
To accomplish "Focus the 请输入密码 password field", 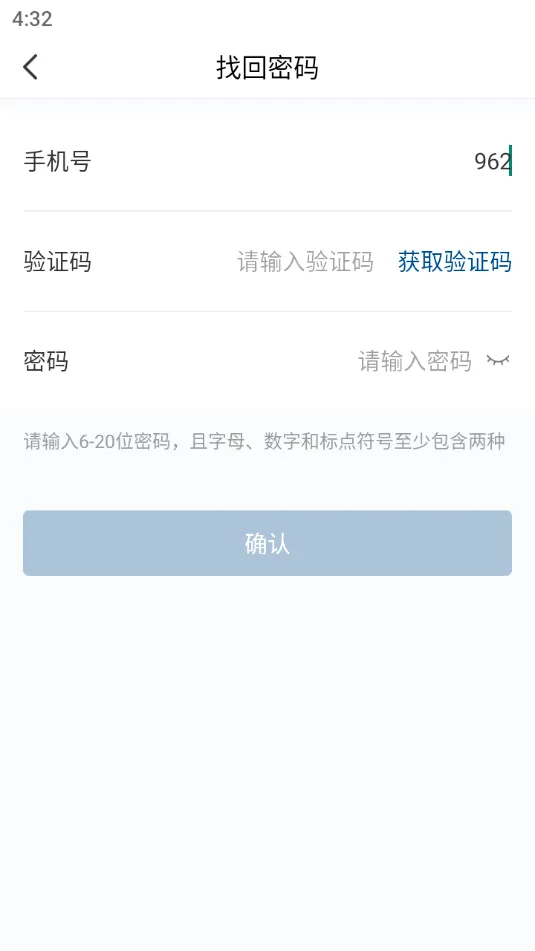I will 415,361.
